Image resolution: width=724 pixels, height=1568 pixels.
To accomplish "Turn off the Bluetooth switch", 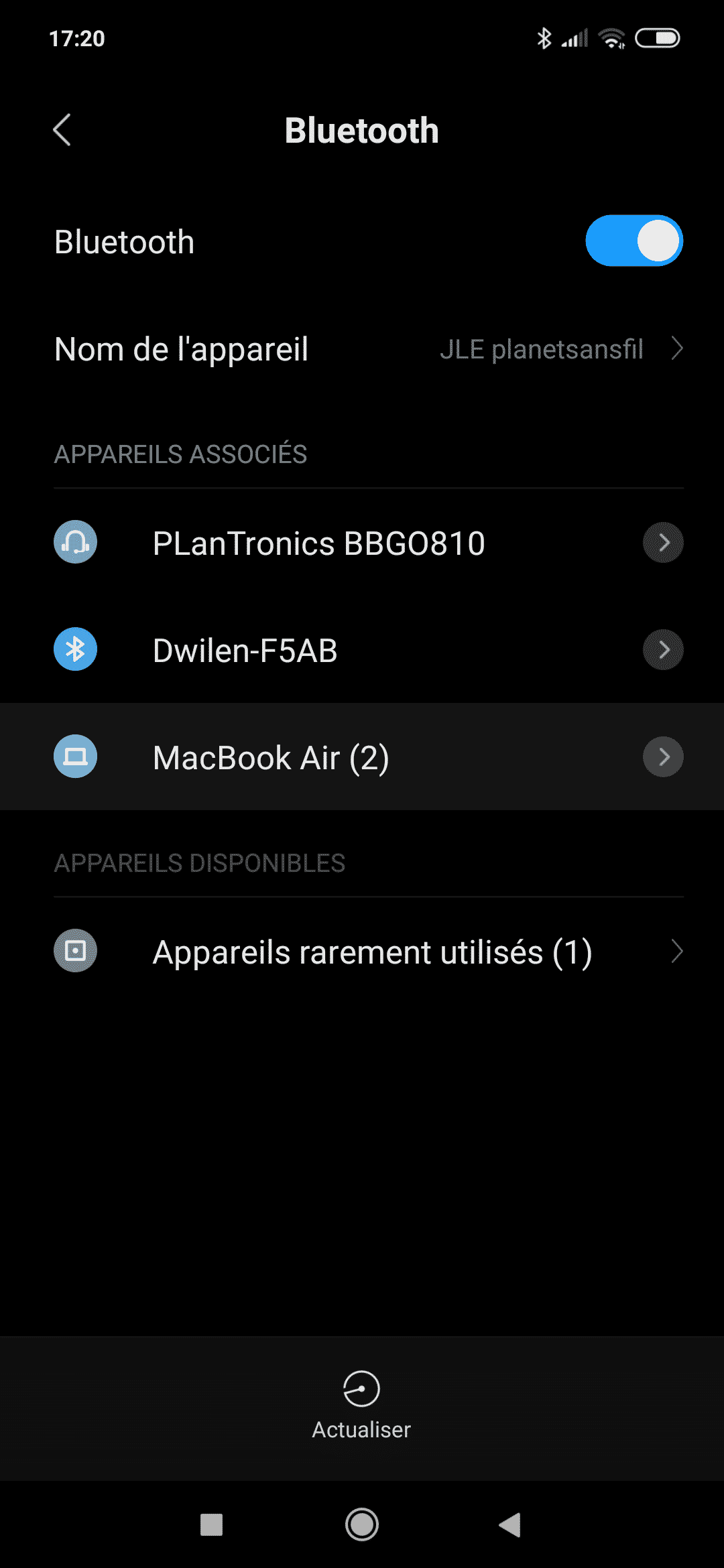I will pos(633,241).
